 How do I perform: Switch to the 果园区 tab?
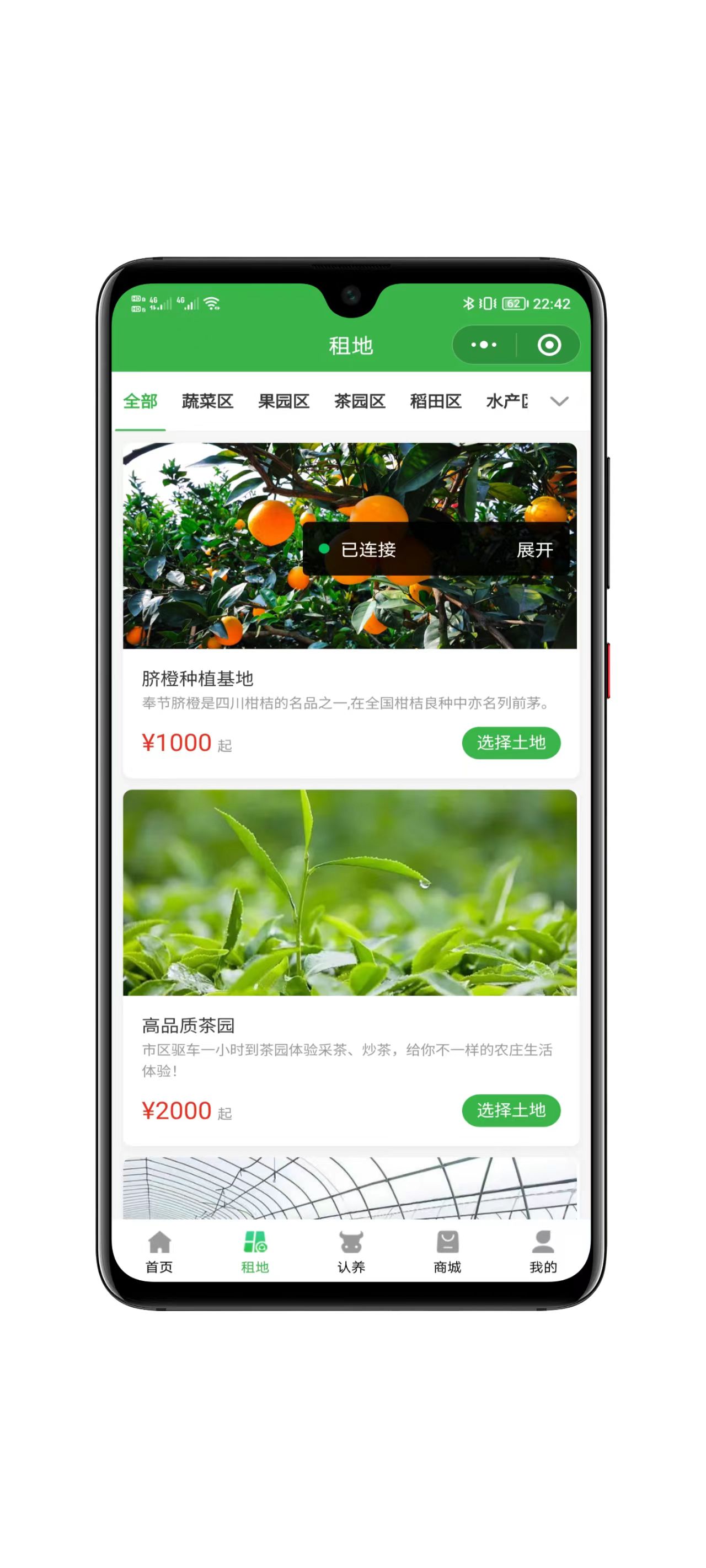[x=284, y=401]
